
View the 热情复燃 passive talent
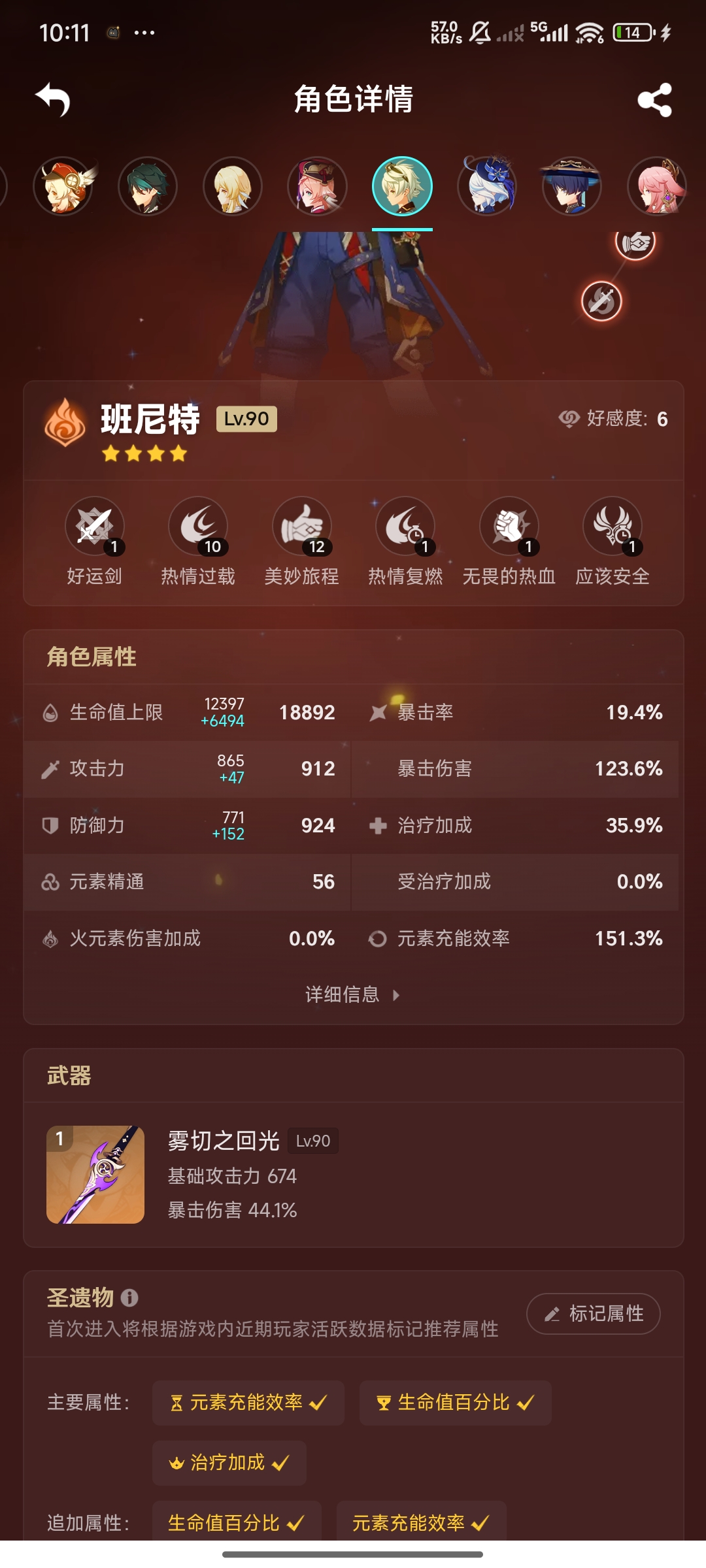pyautogui.click(x=405, y=527)
